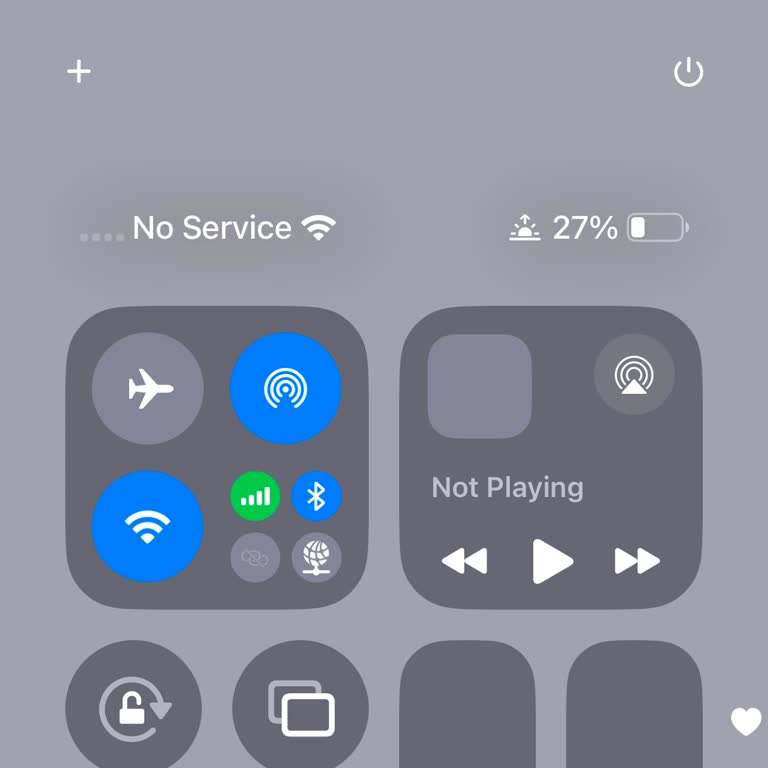Open Screen Mirroring

pyautogui.click(x=301, y=708)
